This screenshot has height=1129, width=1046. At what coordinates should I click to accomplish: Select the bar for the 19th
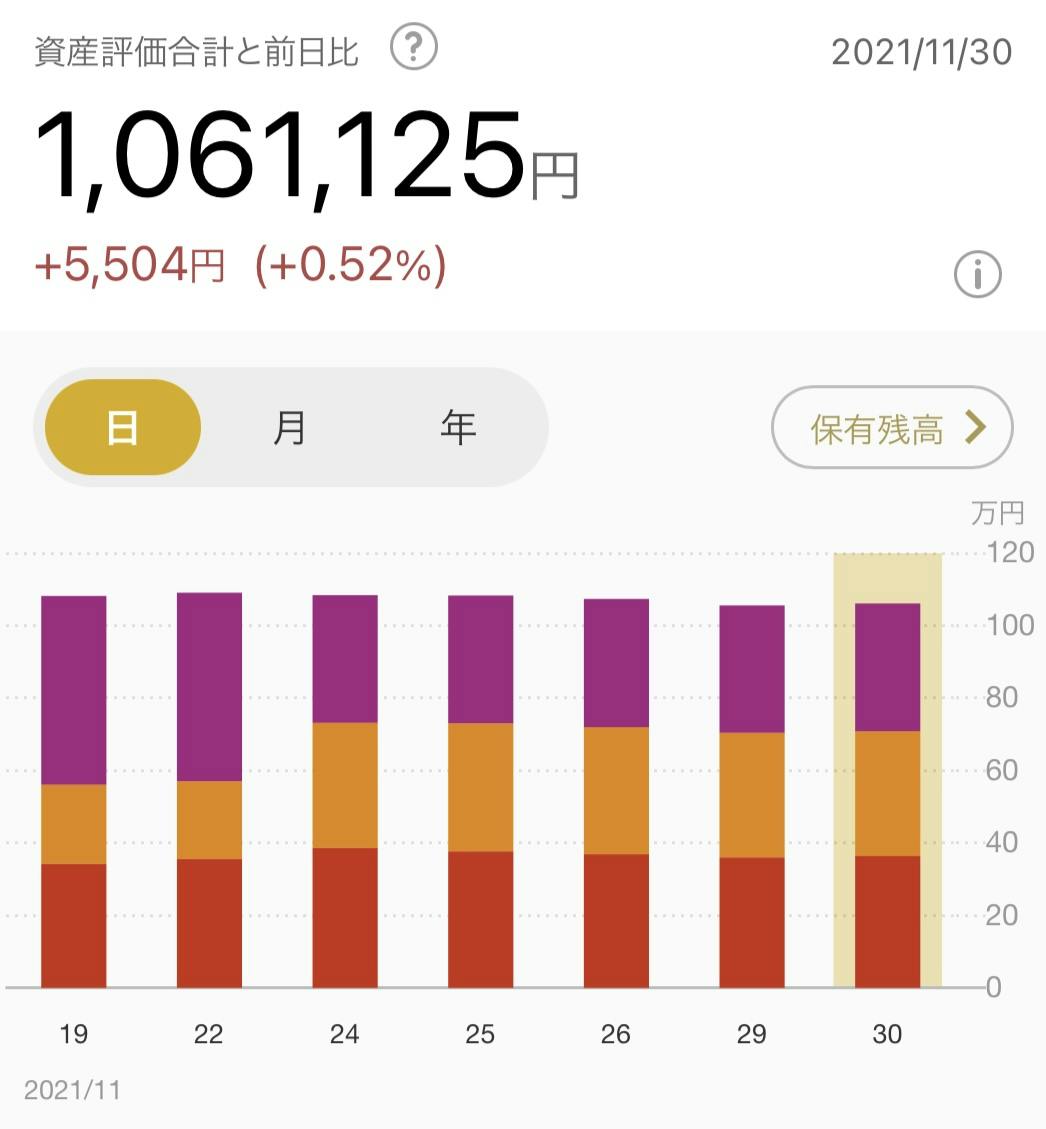point(74,790)
